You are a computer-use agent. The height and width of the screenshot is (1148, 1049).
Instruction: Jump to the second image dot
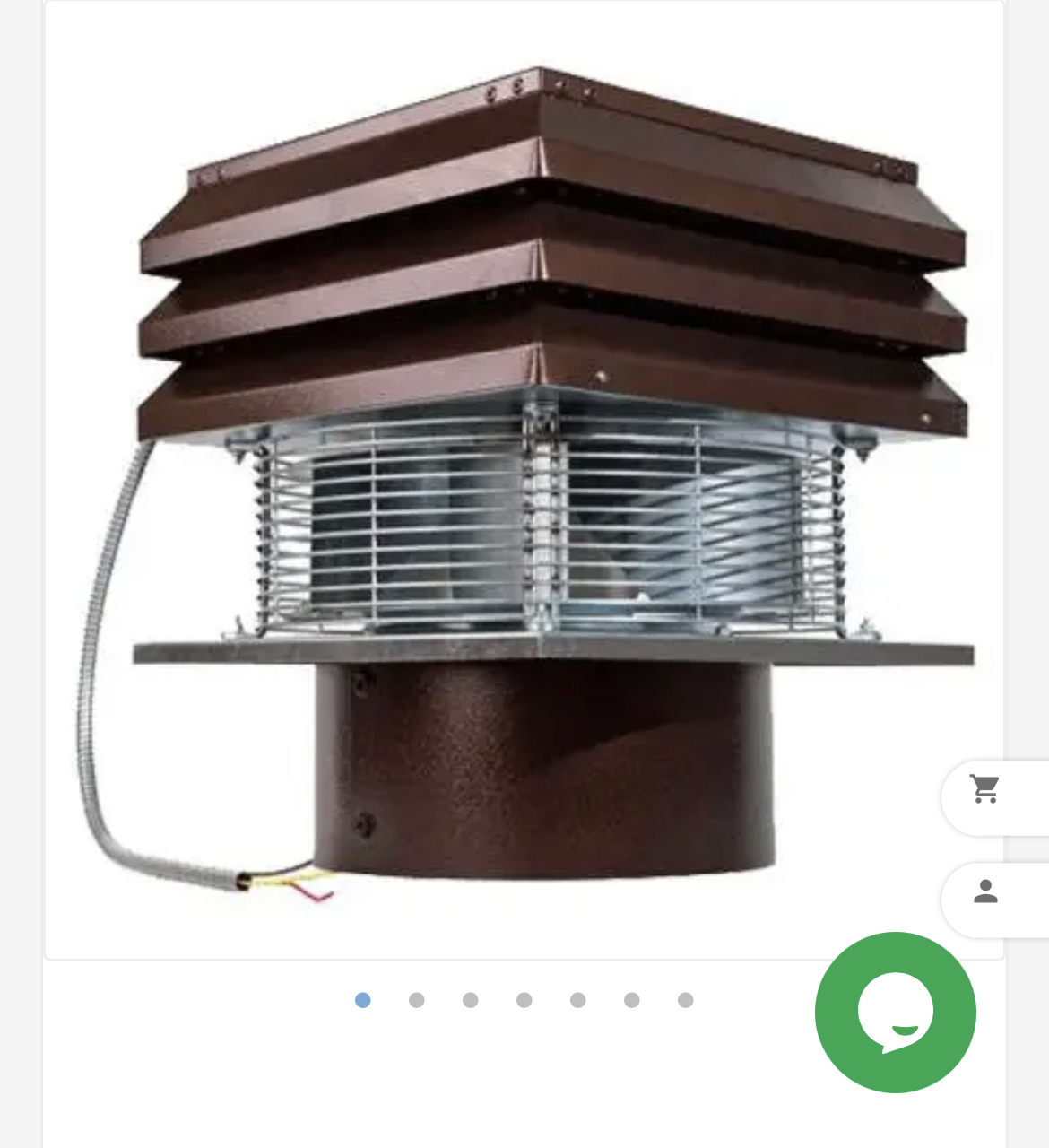click(x=416, y=1000)
